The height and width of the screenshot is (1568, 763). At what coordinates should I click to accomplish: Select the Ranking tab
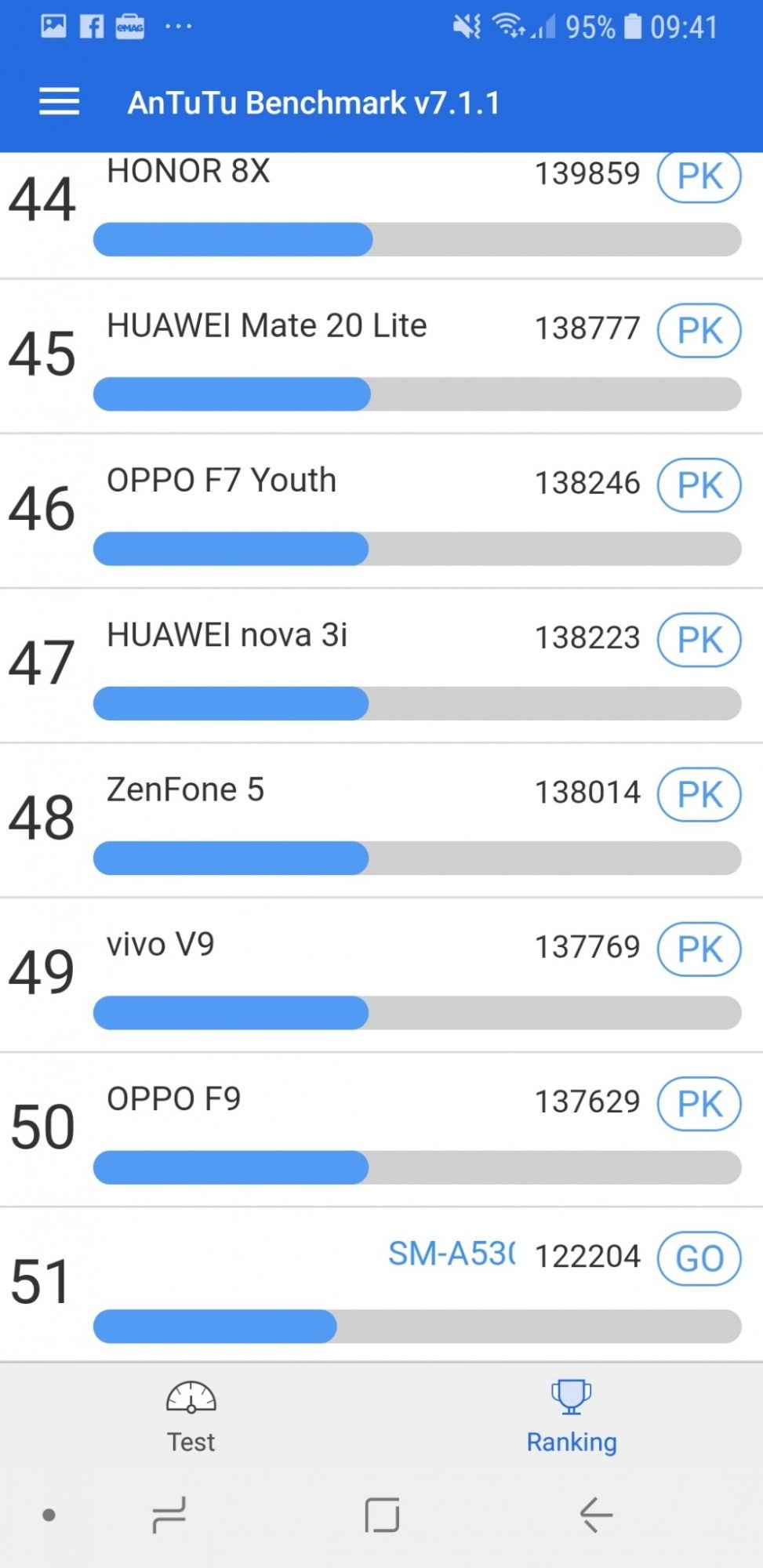[571, 1417]
